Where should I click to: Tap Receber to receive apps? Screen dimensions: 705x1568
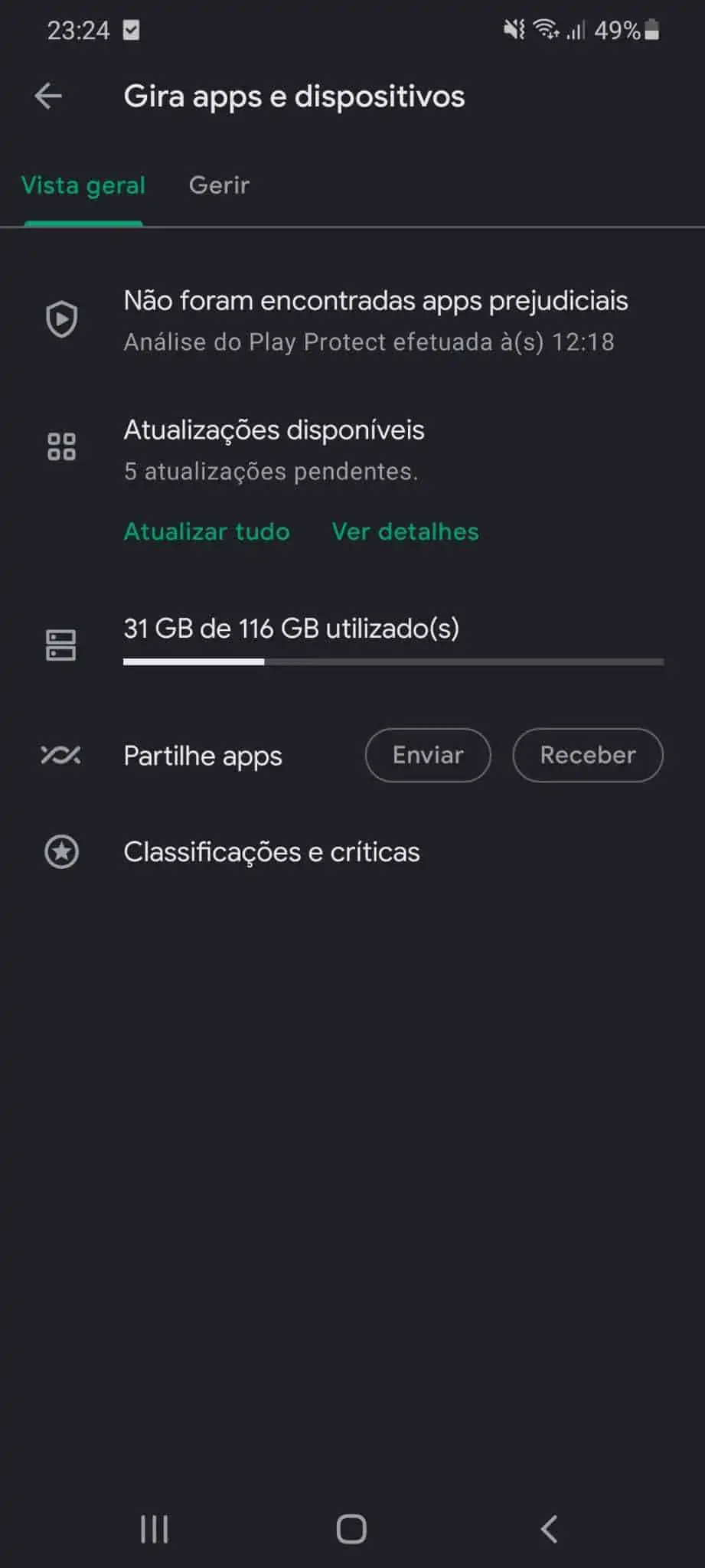coord(587,755)
